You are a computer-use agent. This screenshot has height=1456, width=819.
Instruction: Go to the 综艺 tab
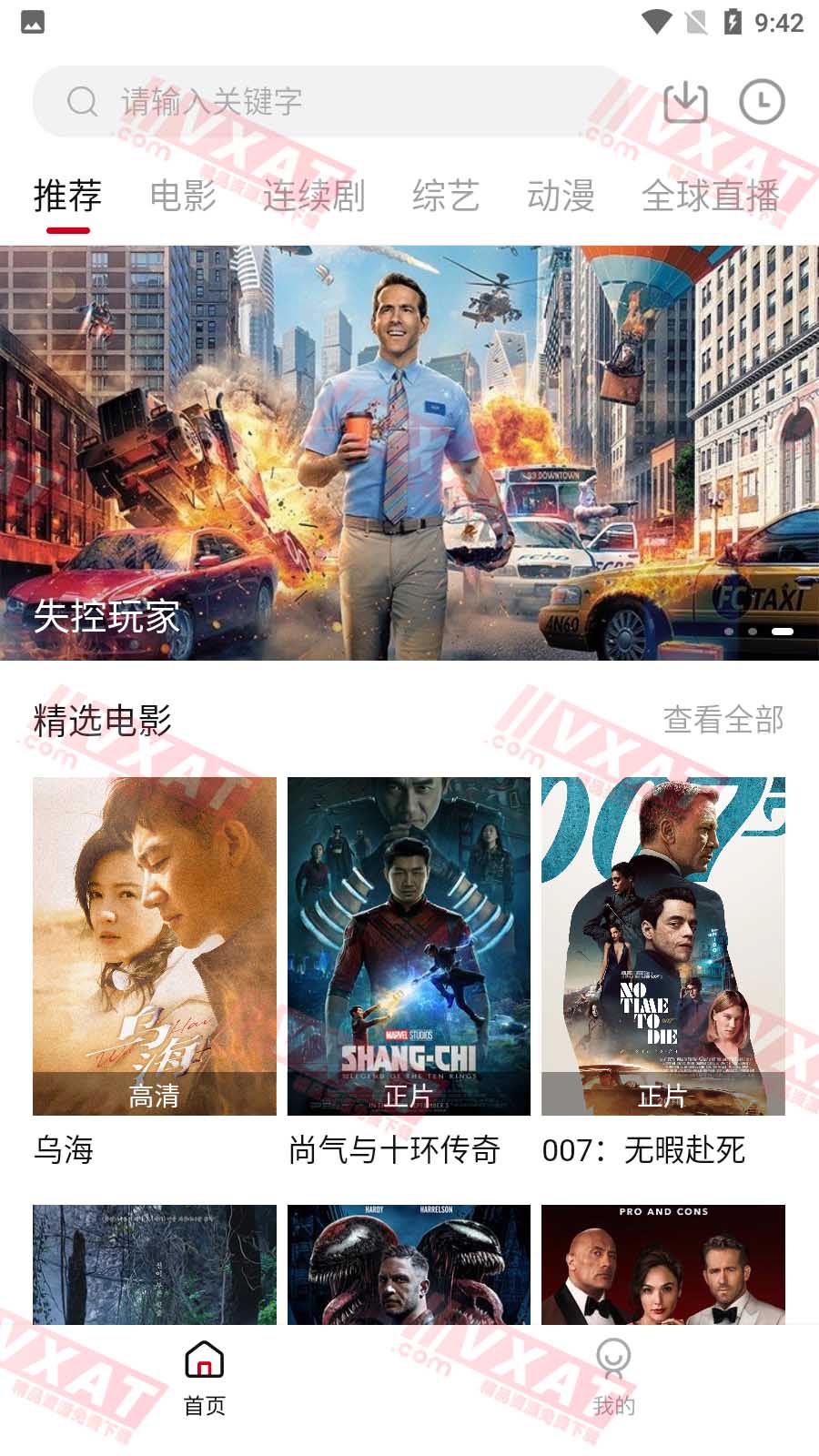point(445,196)
